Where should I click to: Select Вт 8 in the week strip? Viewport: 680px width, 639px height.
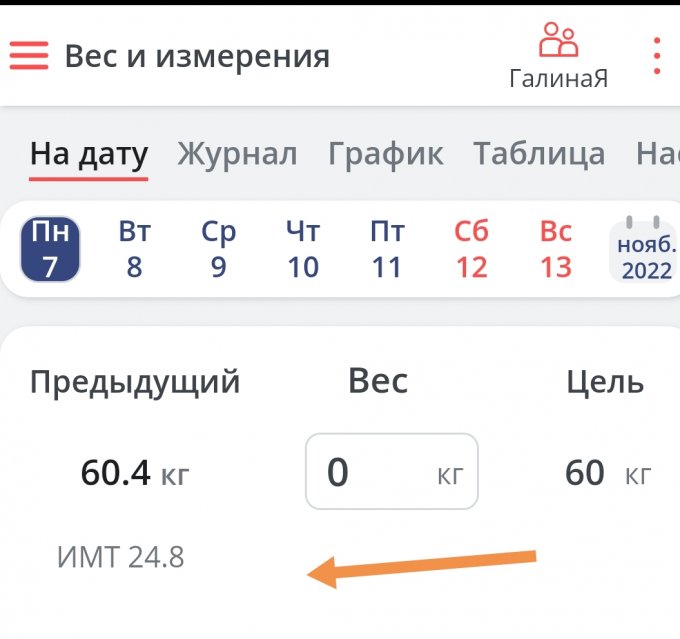134,249
